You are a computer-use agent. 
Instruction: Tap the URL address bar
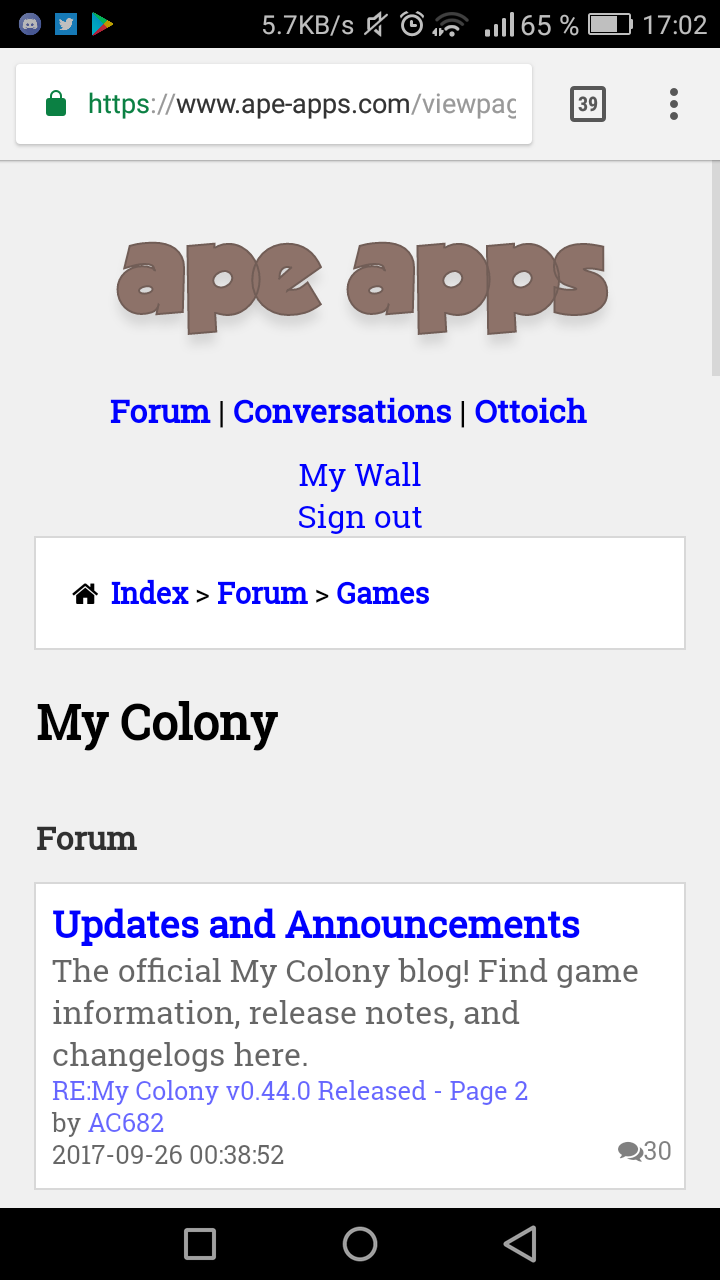[274, 104]
